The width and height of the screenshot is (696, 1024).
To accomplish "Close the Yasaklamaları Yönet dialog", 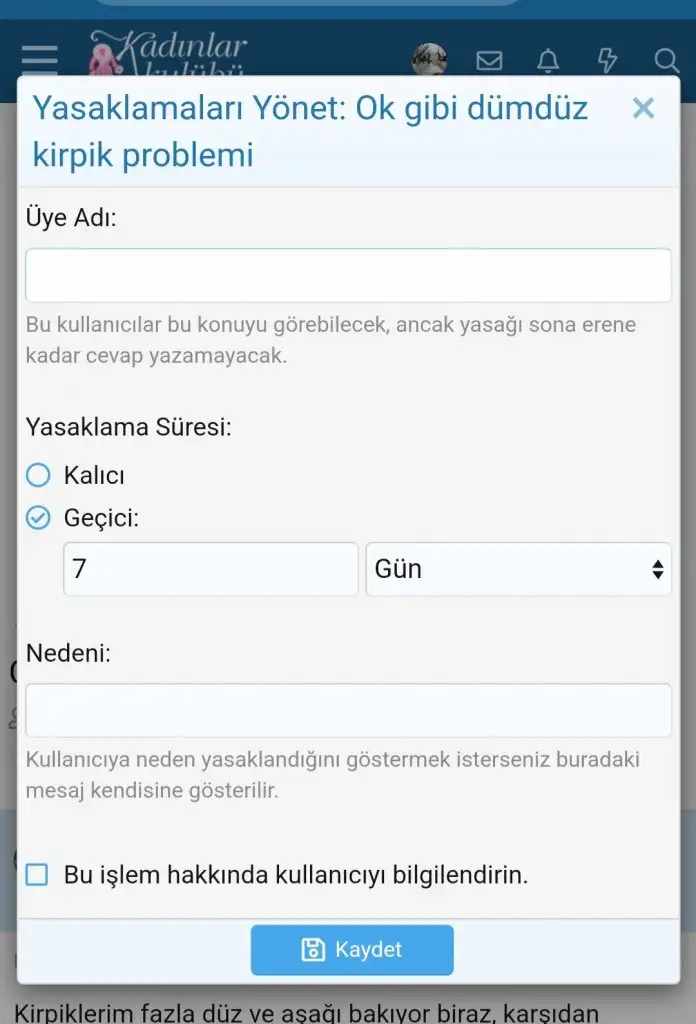I will [643, 108].
